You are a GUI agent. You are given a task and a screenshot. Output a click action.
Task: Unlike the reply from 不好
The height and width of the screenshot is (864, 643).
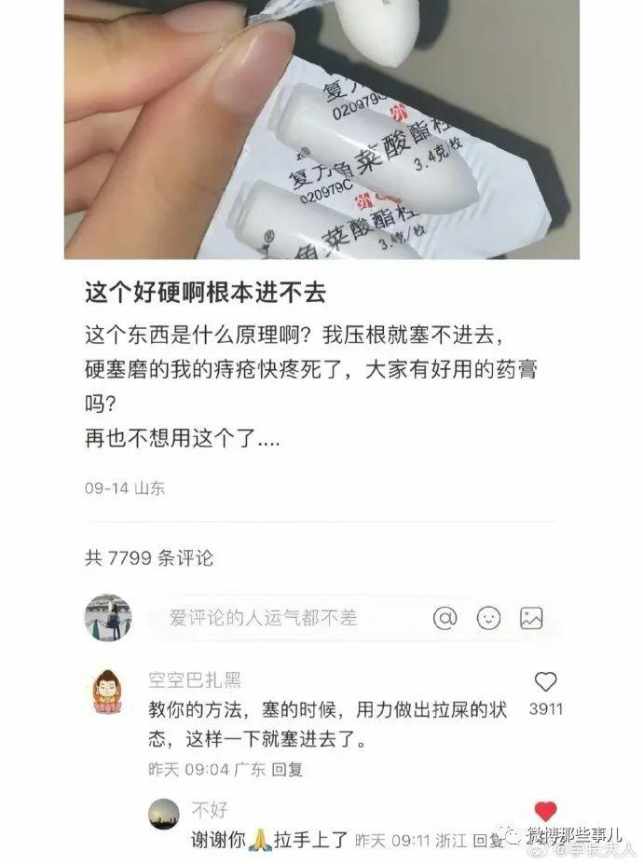(545, 811)
